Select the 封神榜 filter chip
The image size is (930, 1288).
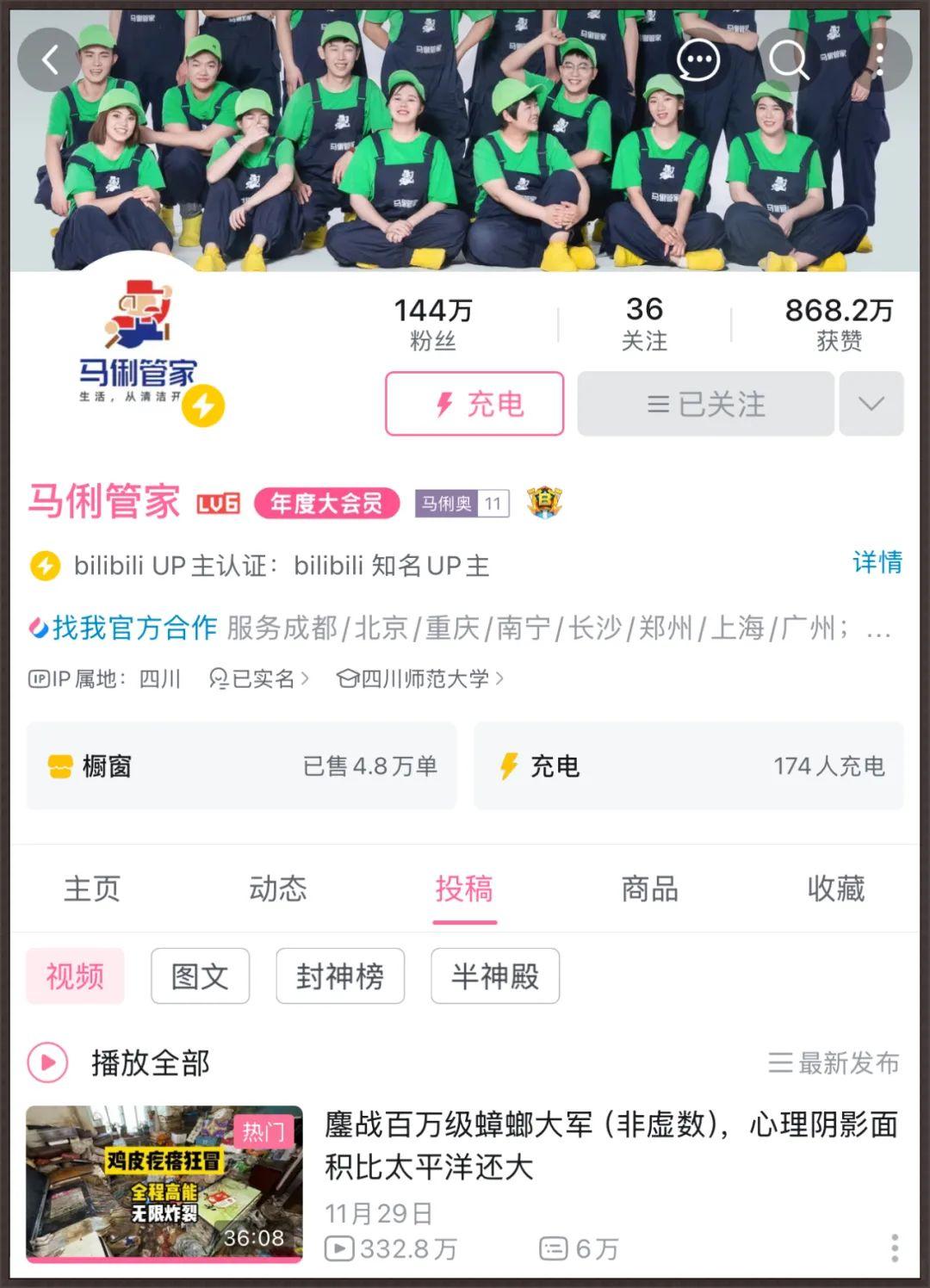(340, 976)
